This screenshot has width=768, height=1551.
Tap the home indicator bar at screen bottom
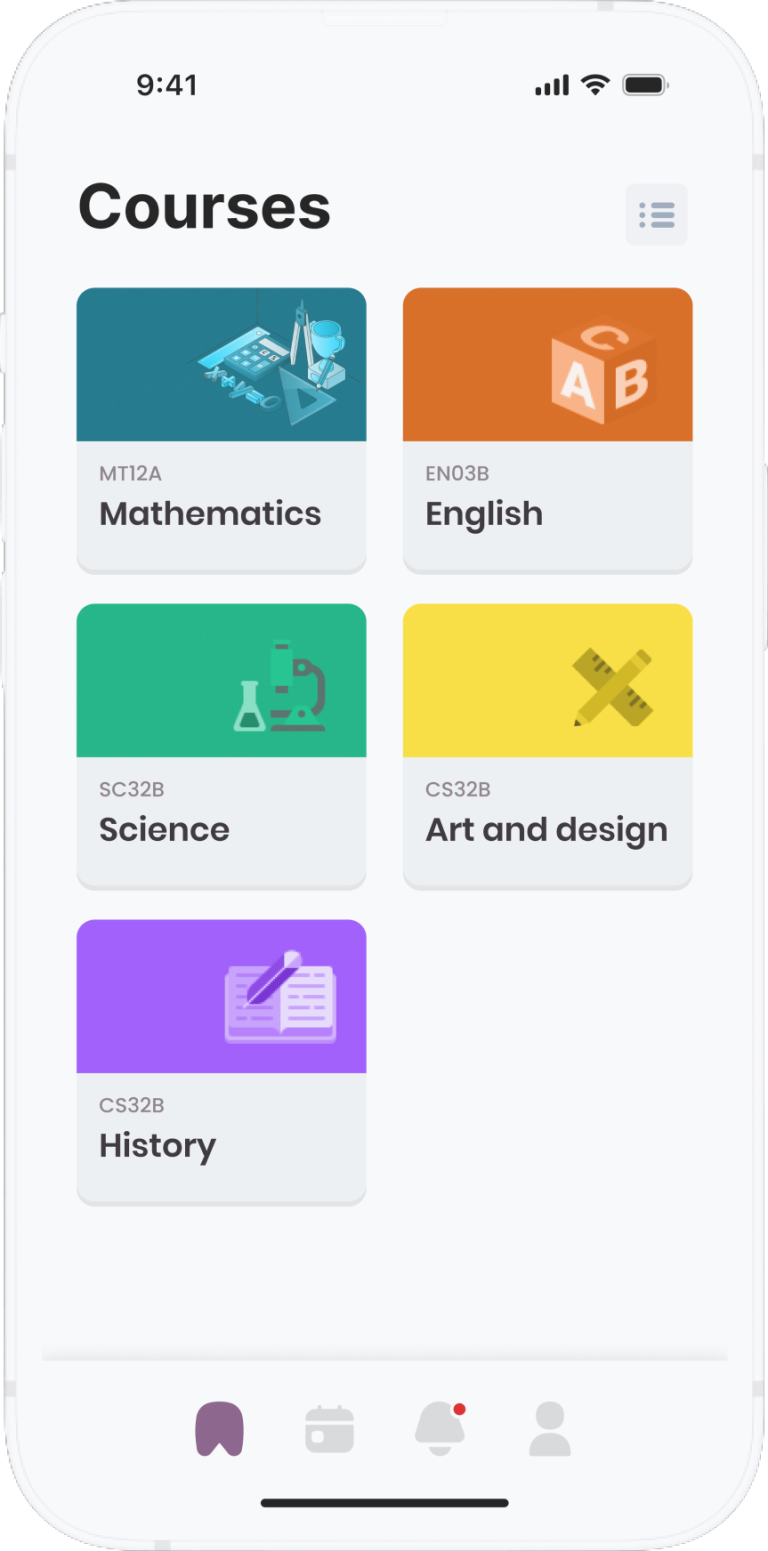point(383,1501)
